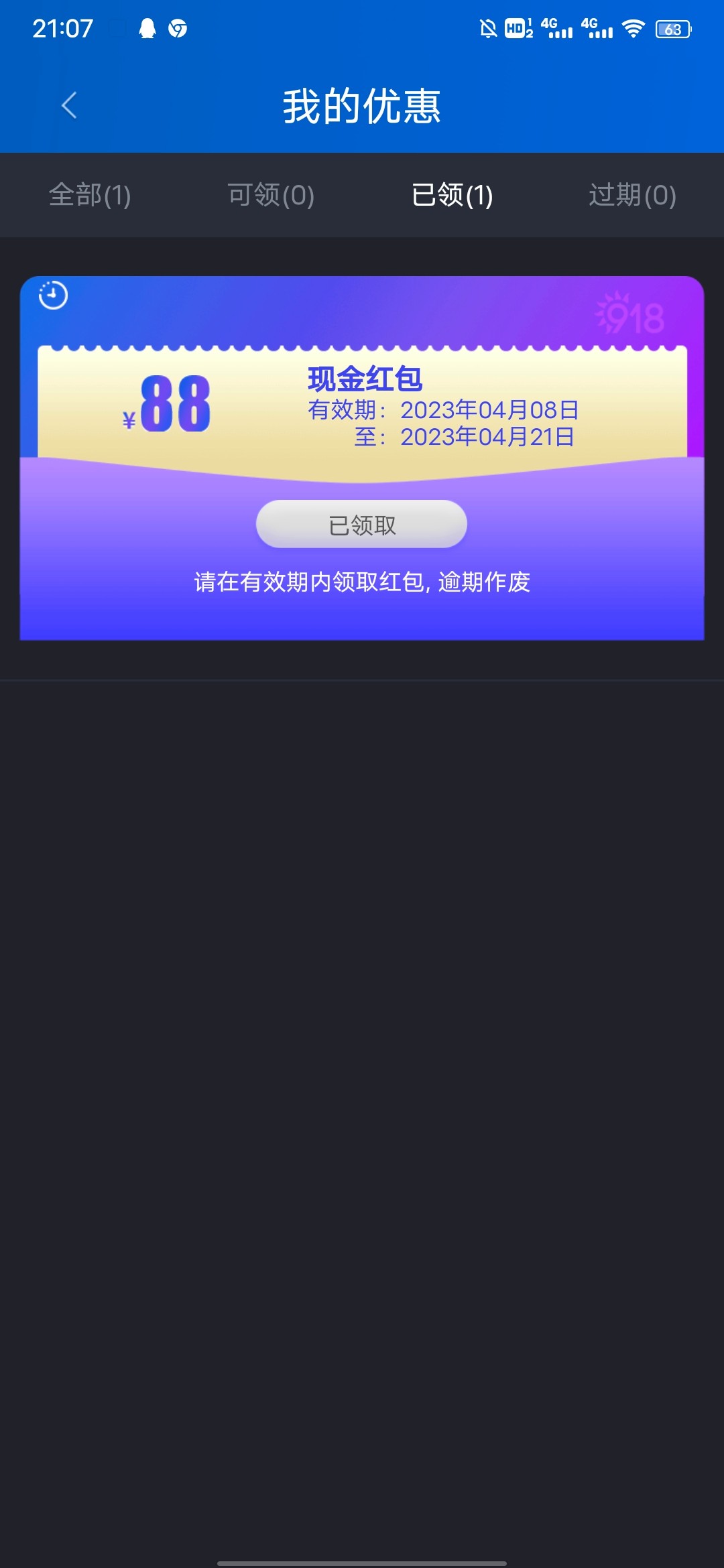Select the 已领(1) tab
The height and width of the screenshot is (1568, 724).
pos(452,195)
